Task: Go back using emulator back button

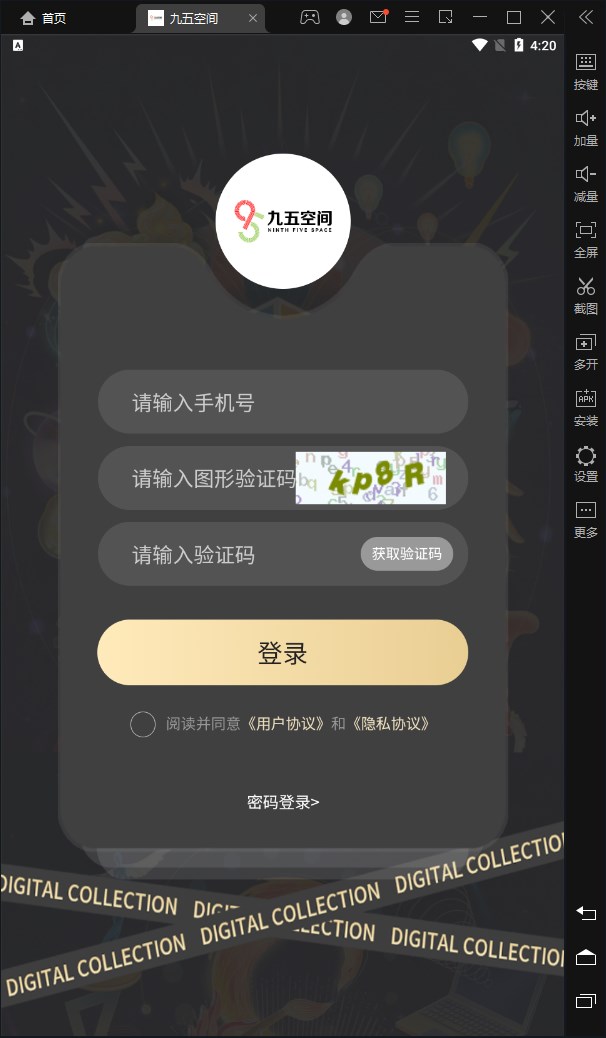Action: (586, 913)
